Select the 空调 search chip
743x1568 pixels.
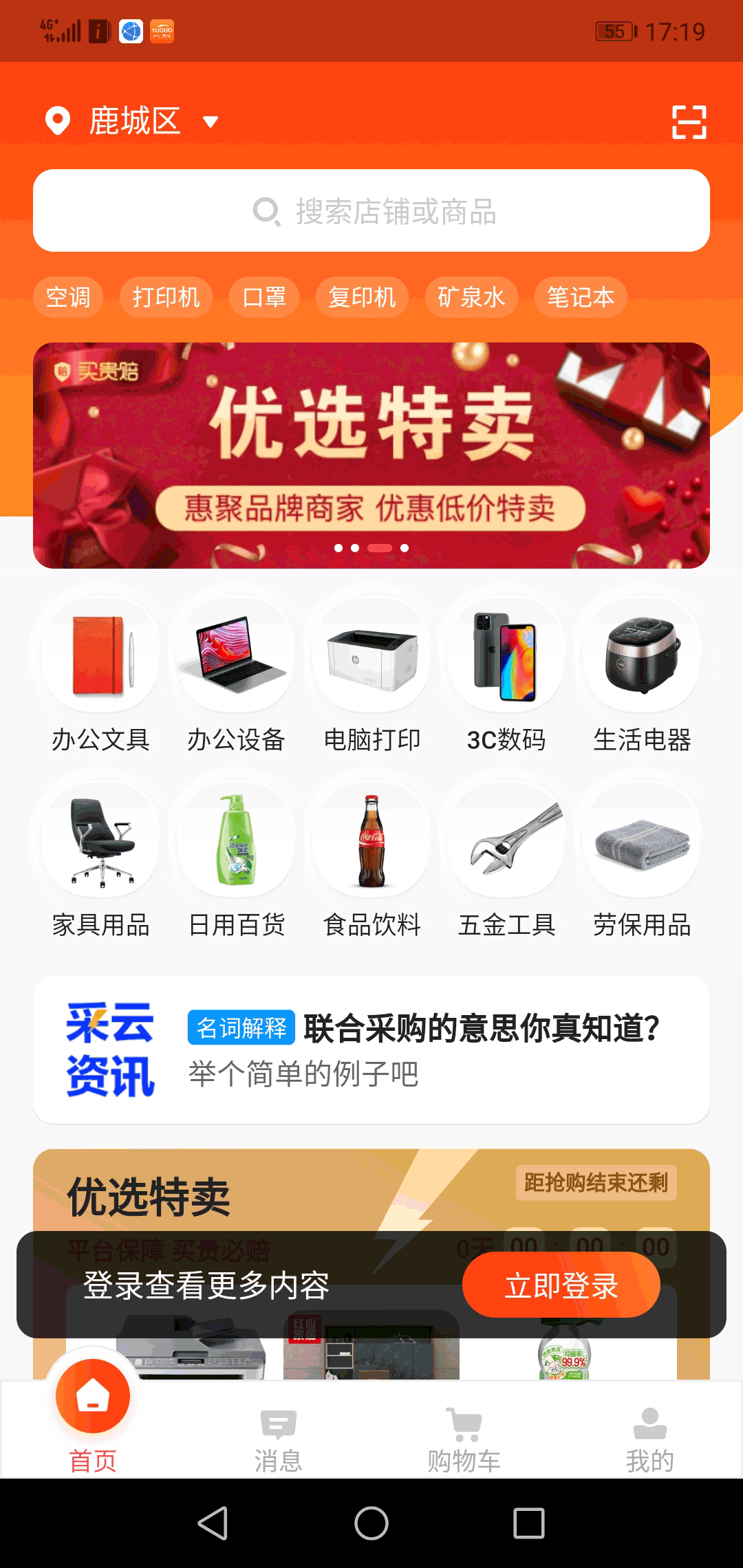[x=68, y=297]
